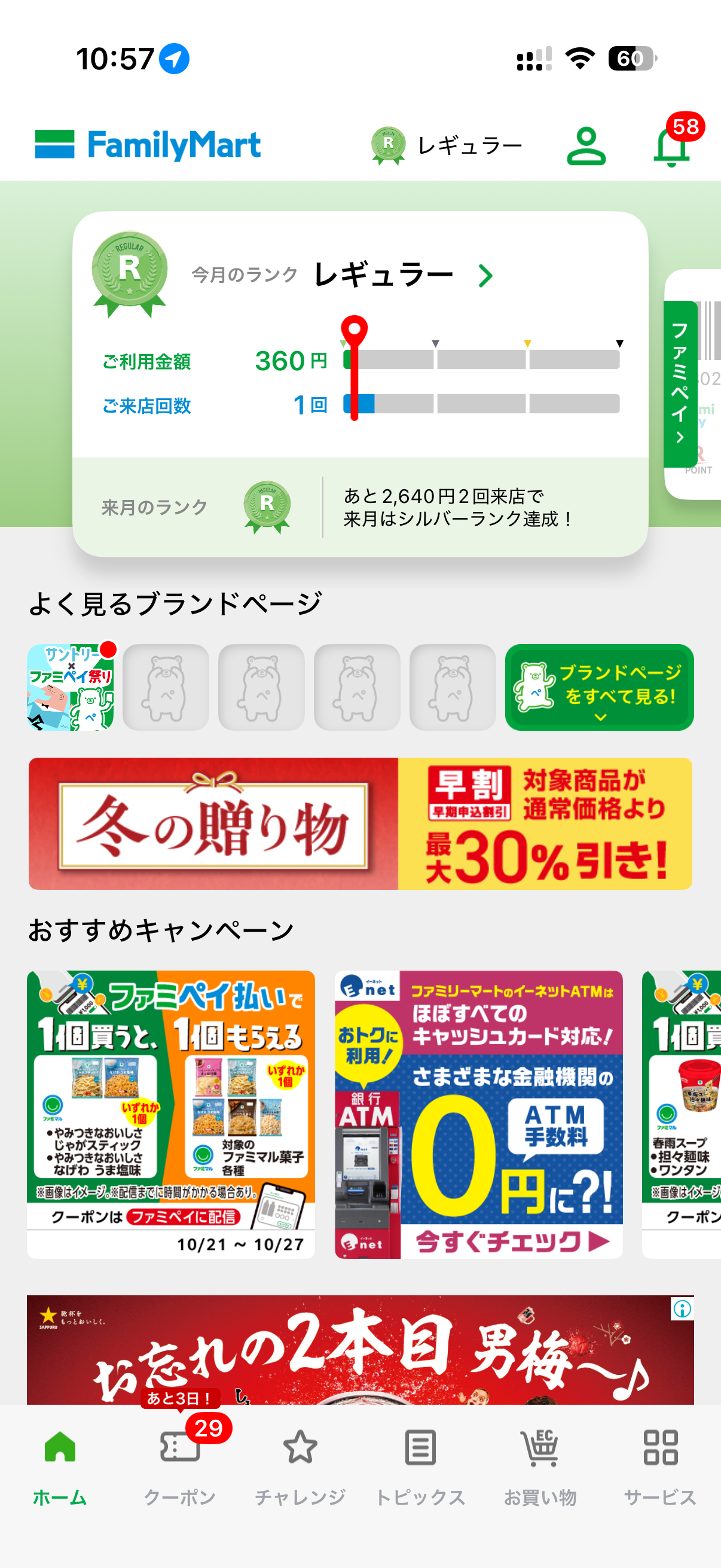Tap the FamilyMart logo
The width and height of the screenshot is (721, 1568).
coord(148,144)
